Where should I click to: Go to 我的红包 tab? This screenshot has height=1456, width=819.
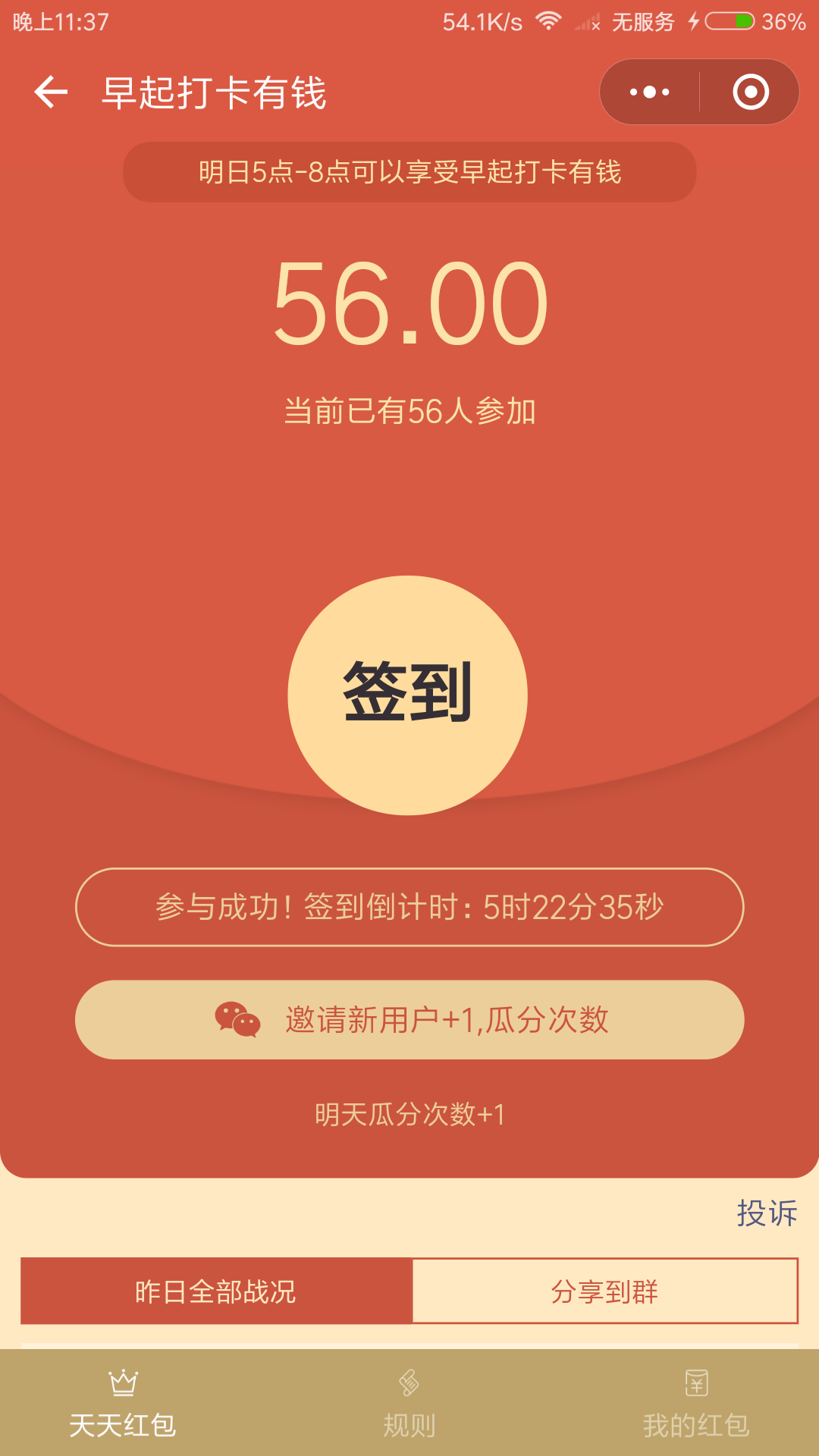pos(695,1404)
